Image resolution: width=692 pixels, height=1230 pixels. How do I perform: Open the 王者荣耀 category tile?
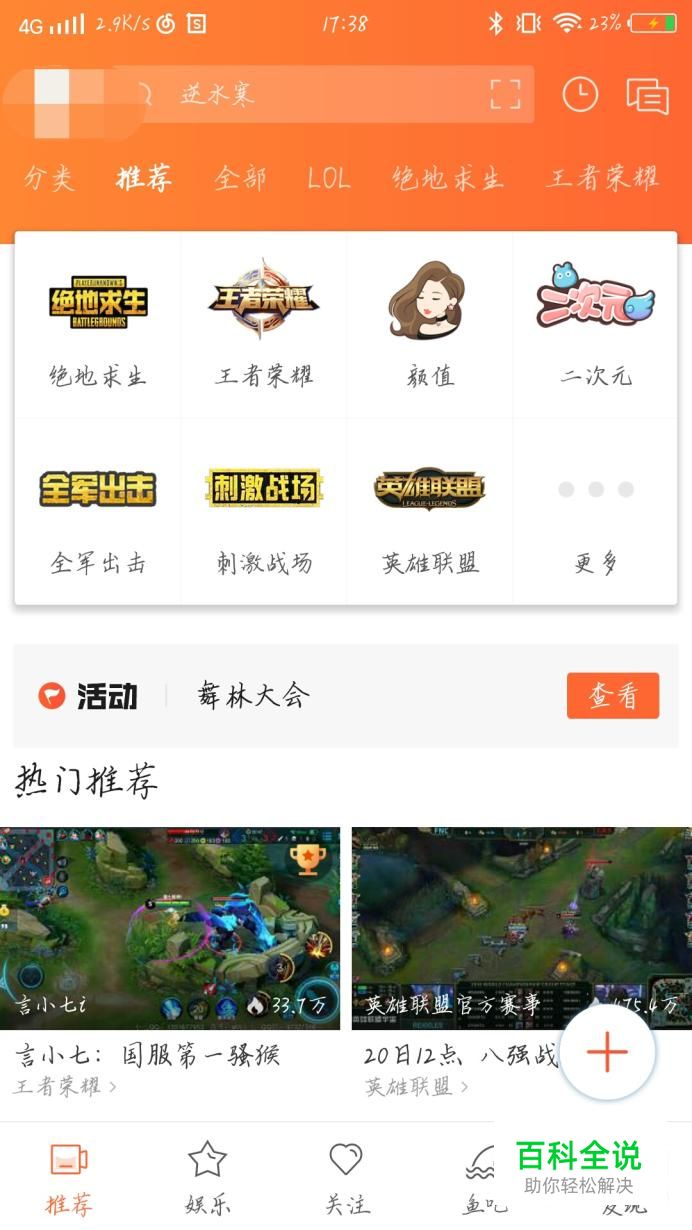click(264, 325)
